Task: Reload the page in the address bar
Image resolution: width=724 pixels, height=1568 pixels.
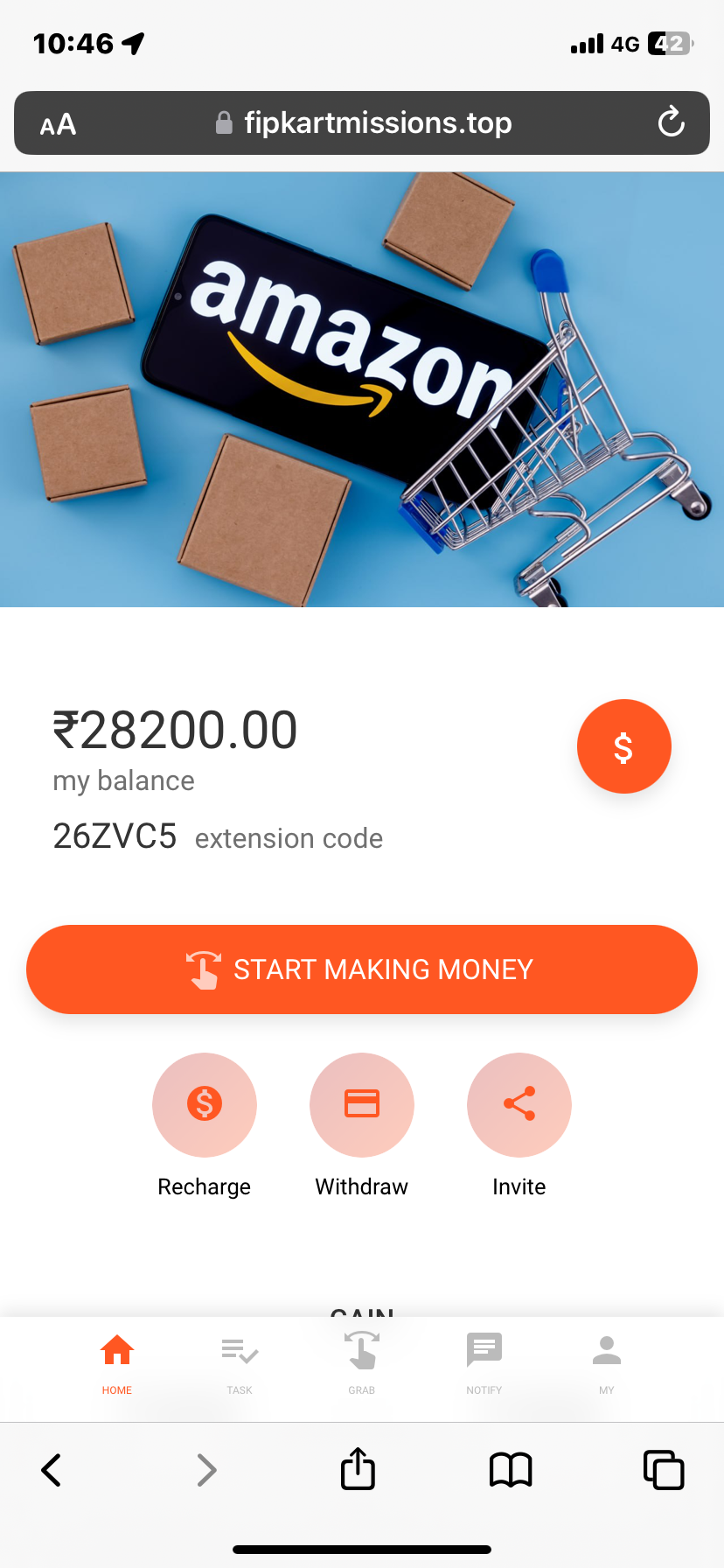Action: pos(672,122)
